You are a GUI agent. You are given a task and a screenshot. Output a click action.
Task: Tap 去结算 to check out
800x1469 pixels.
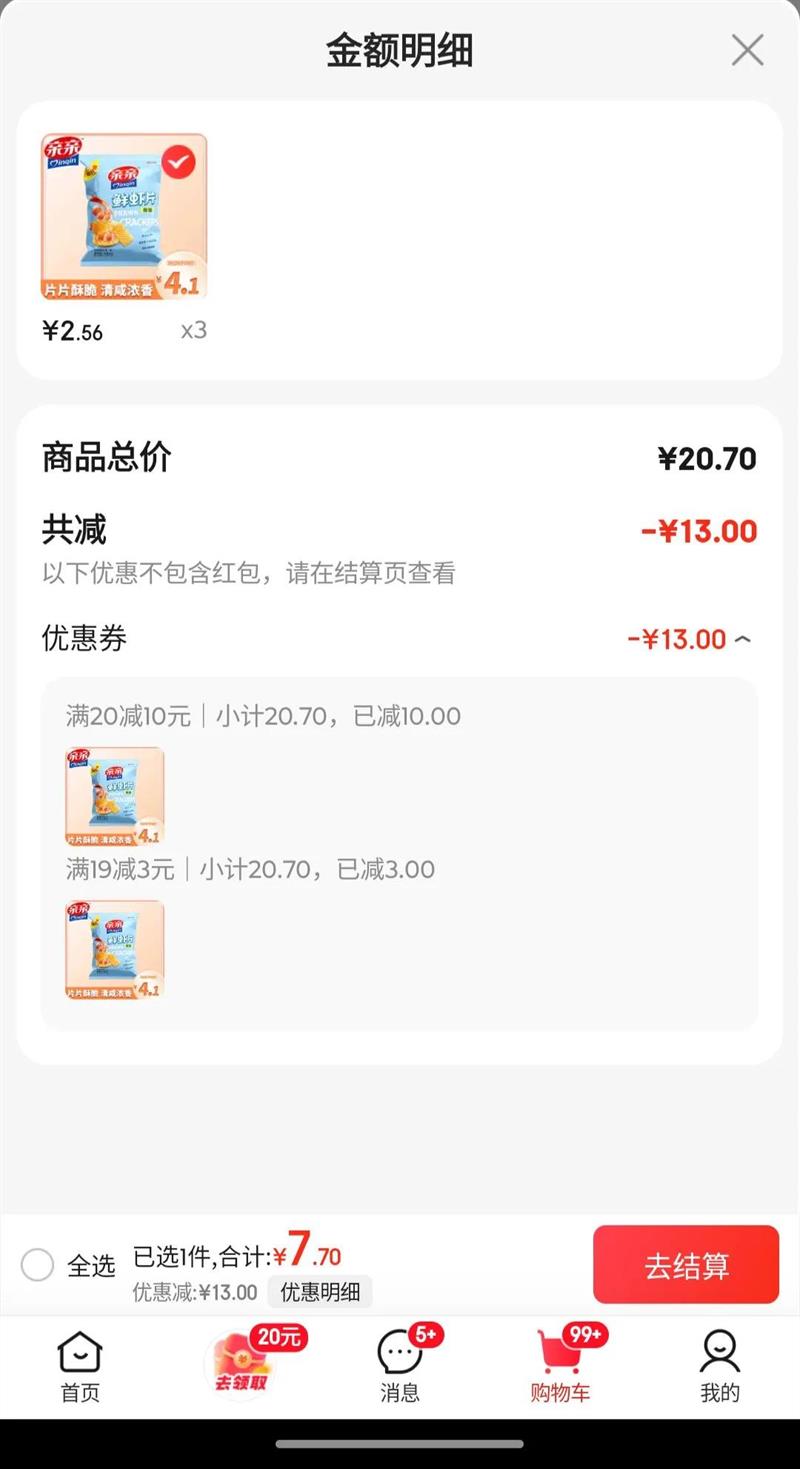pos(686,1265)
